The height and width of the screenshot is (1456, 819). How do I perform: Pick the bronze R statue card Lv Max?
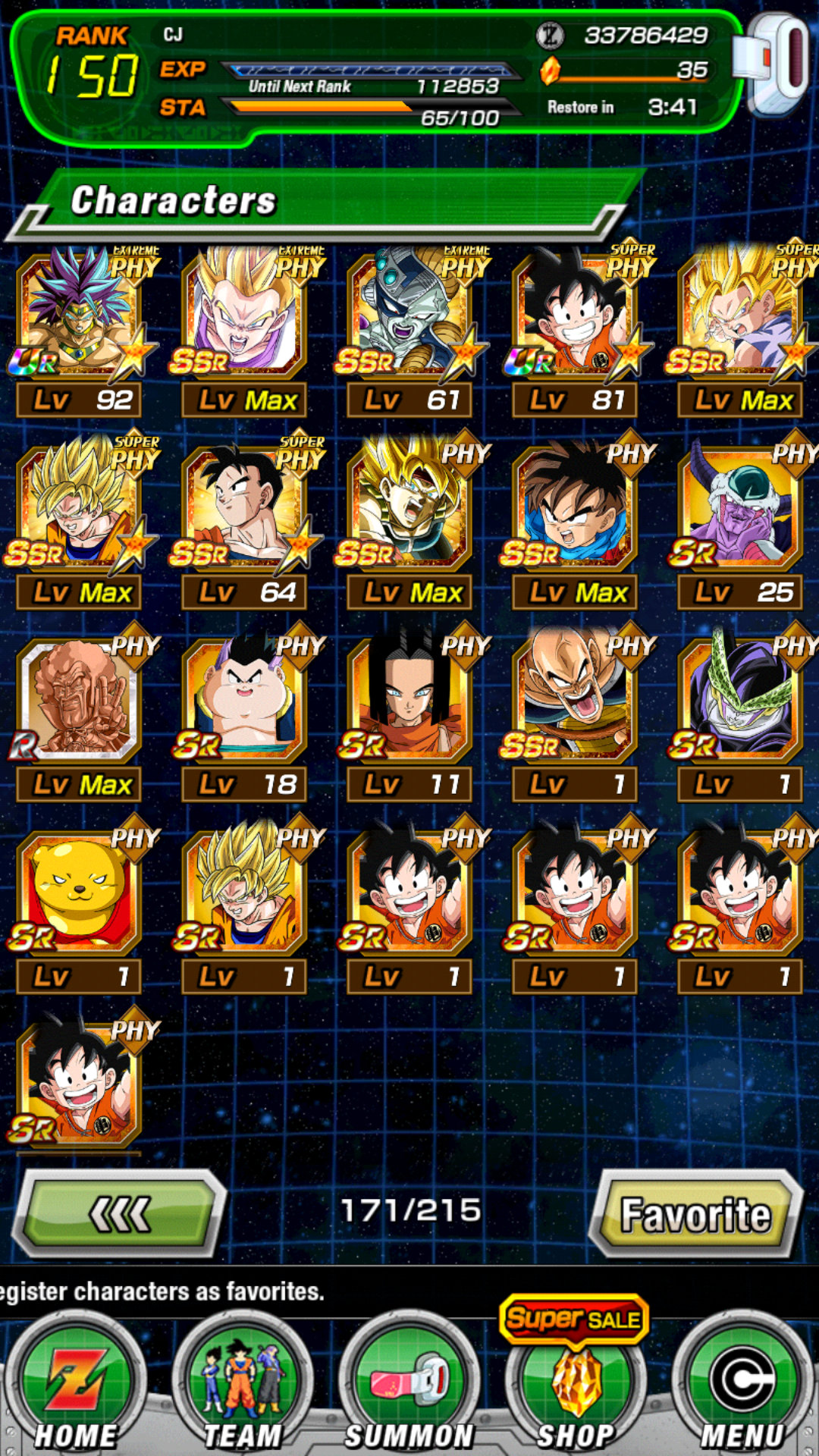79,702
